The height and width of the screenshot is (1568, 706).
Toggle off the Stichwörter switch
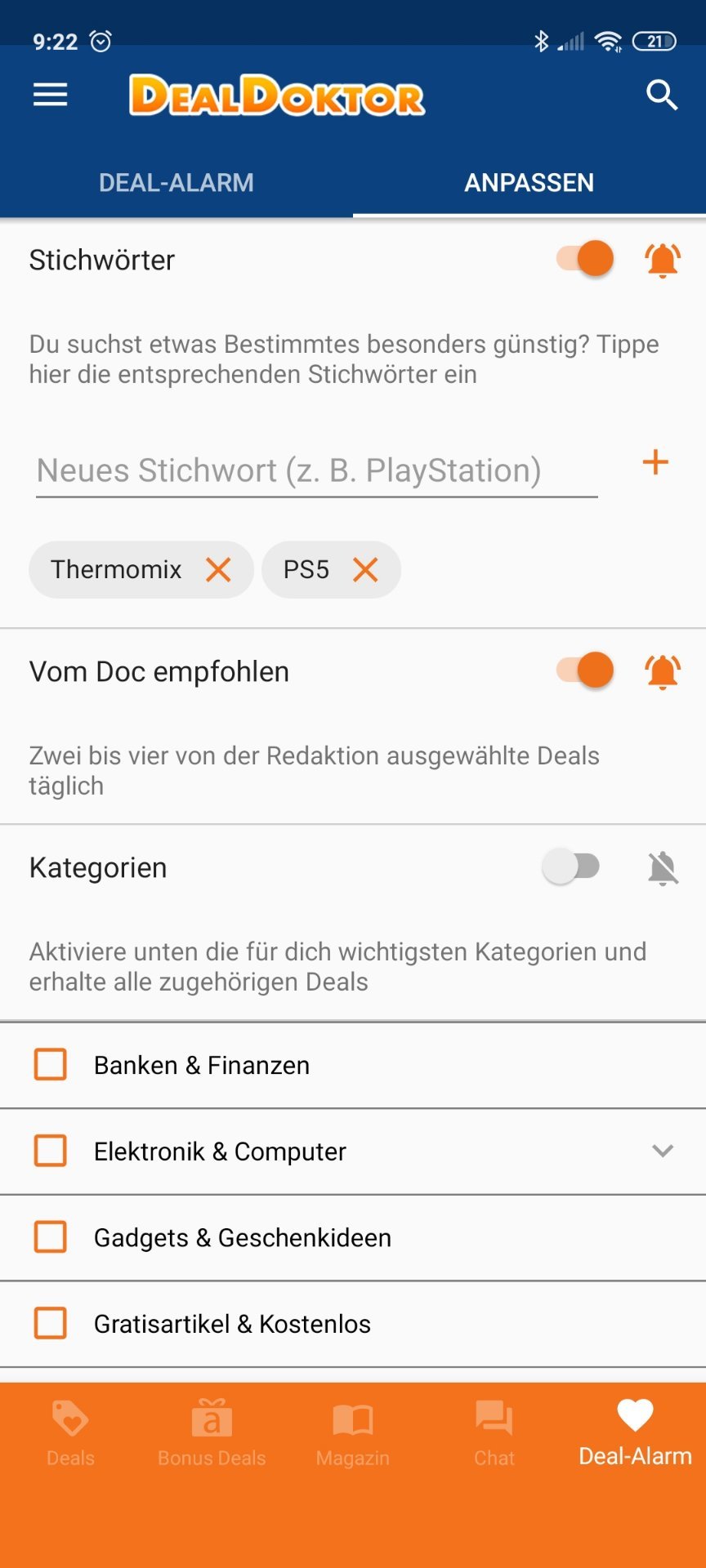tap(585, 259)
